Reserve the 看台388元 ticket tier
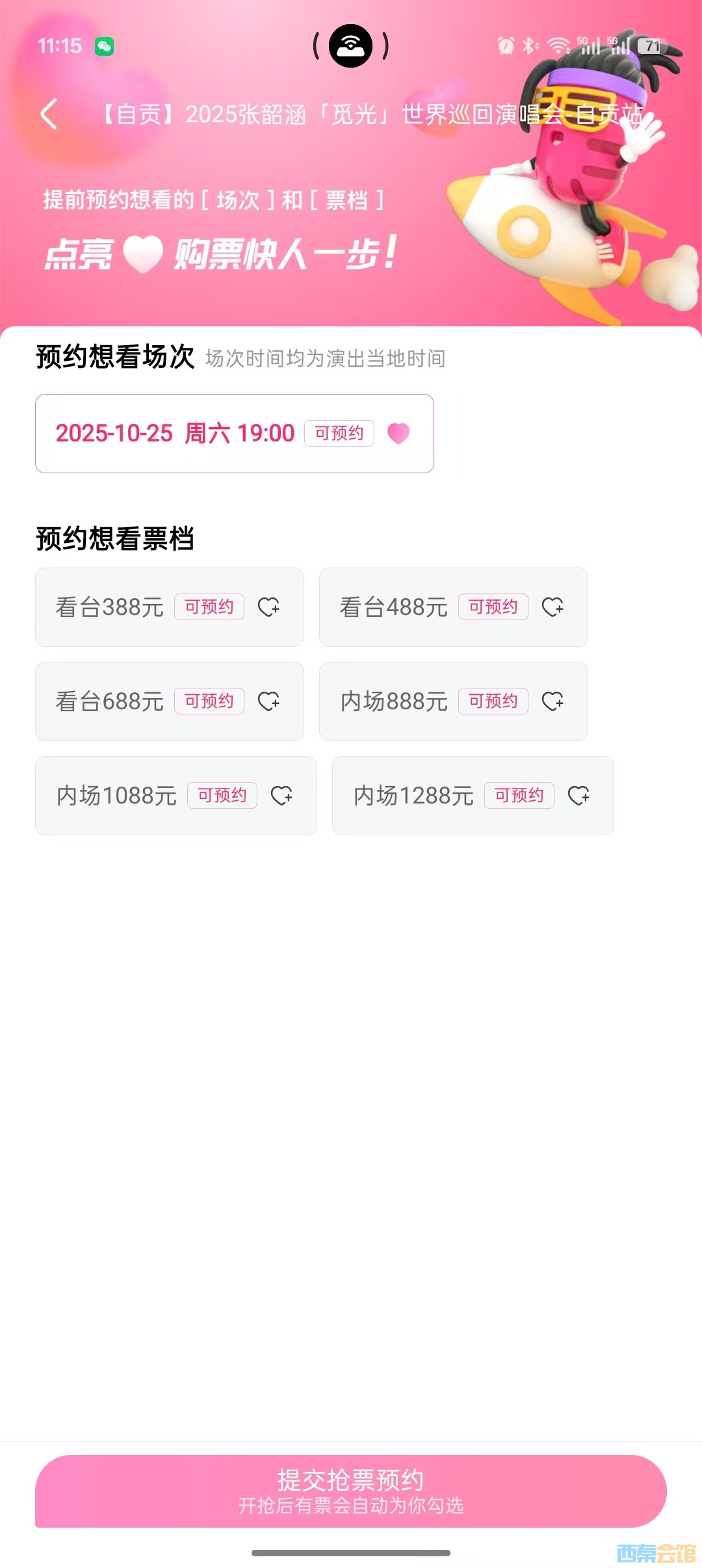702x1568 pixels. point(169,607)
